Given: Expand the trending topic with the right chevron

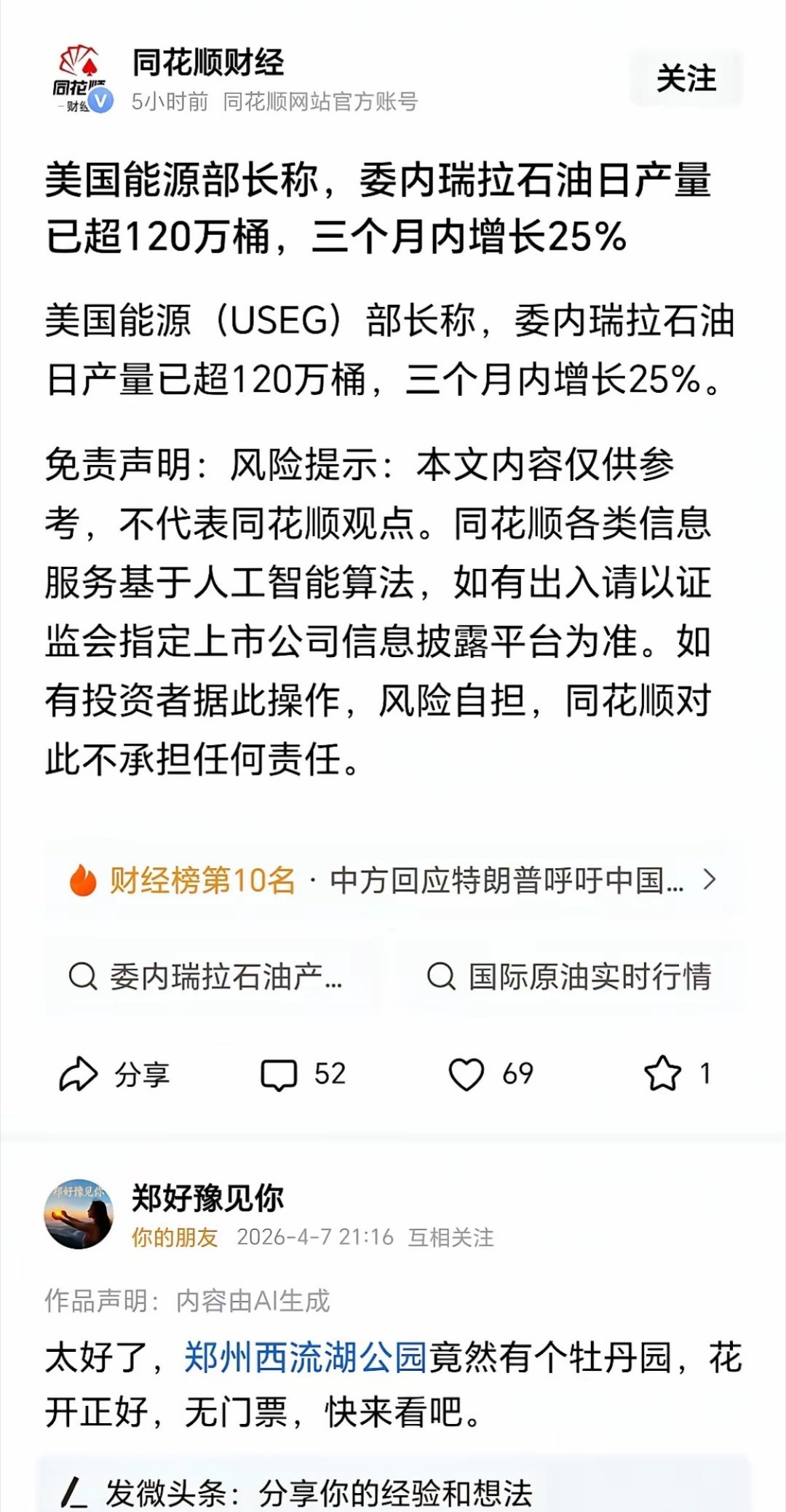Looking at the screenshot, I should [x=710, y=880].
